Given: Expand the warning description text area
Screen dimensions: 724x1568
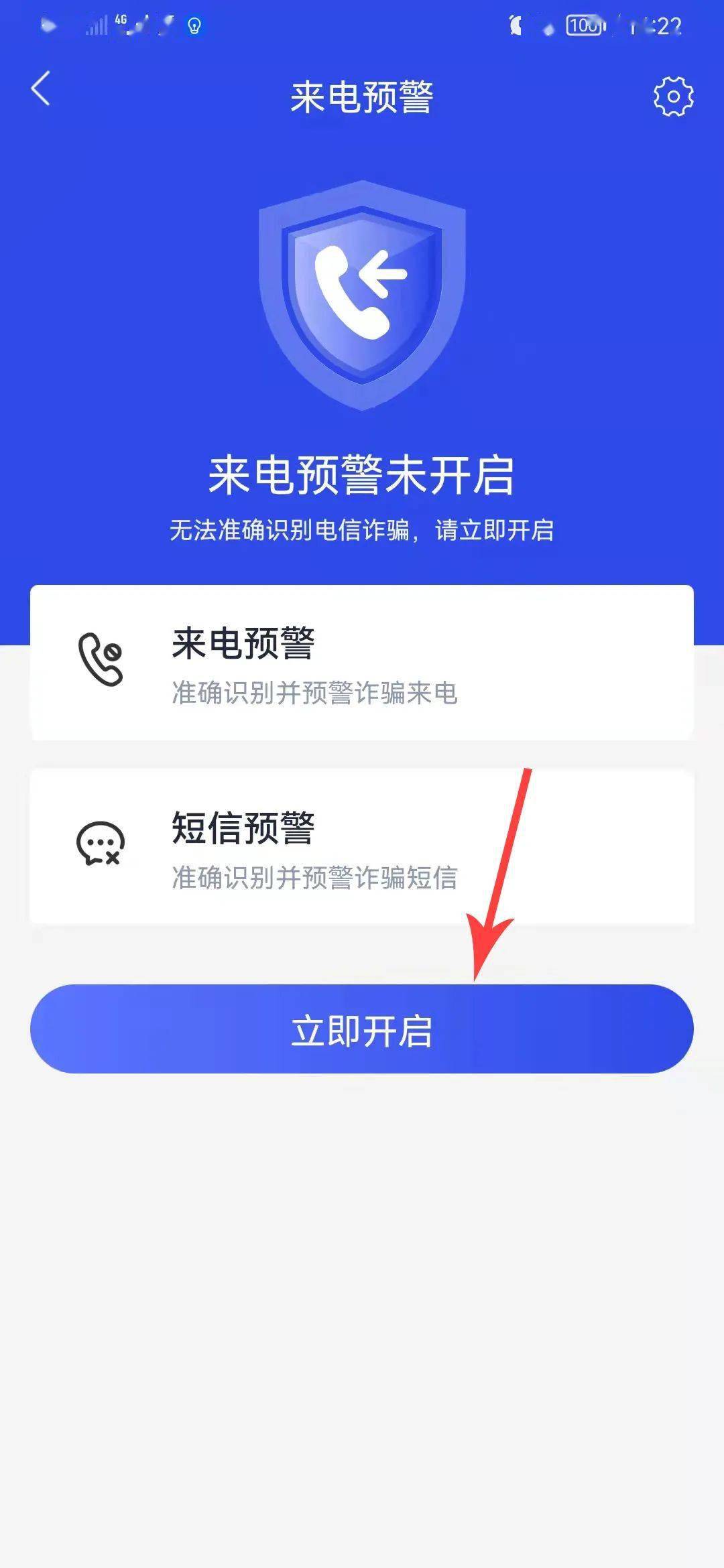Looking at the screenshot, I should (x=362, y=529).
